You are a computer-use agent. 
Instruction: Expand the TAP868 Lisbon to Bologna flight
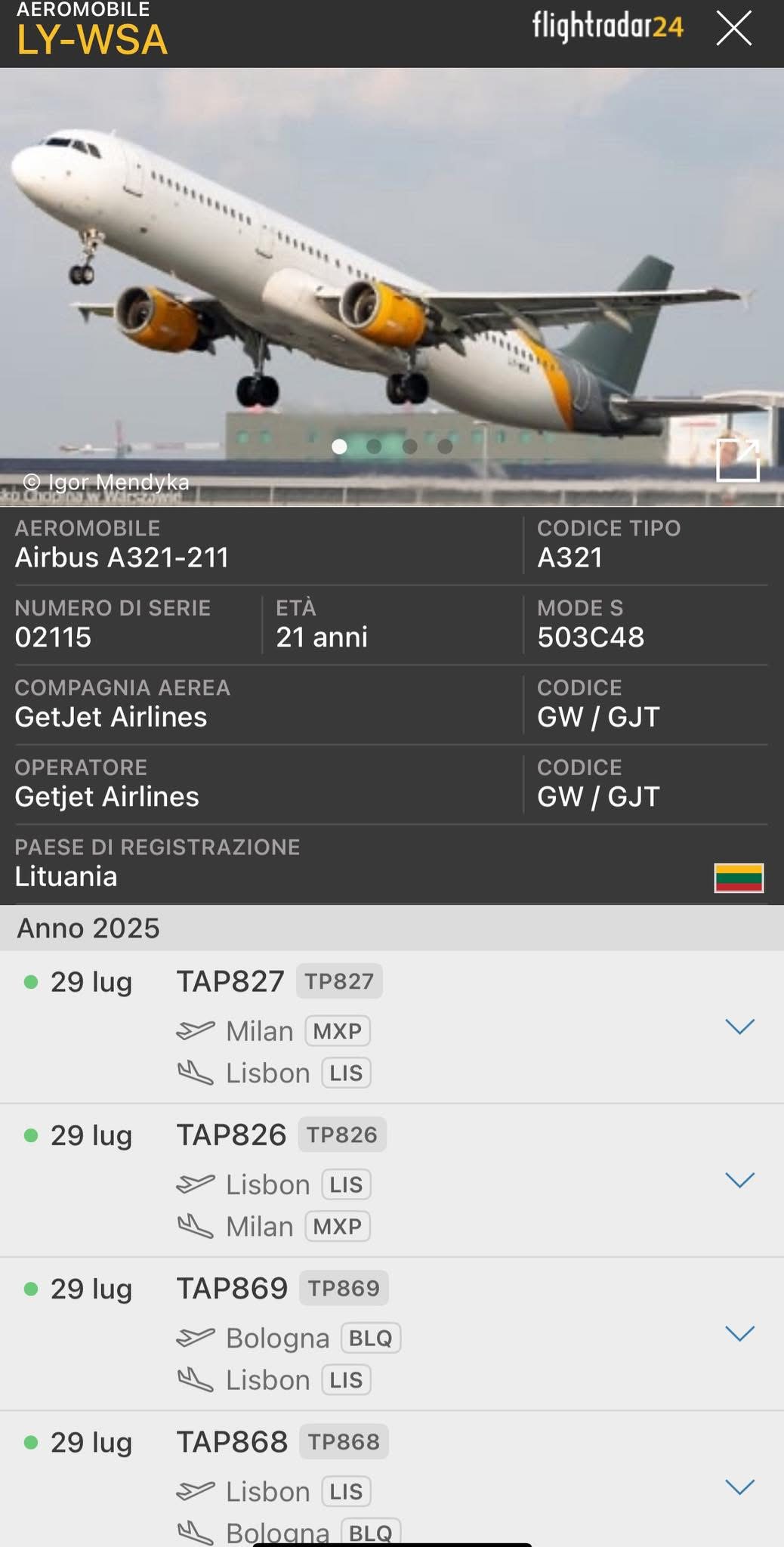pos(739,1487)
